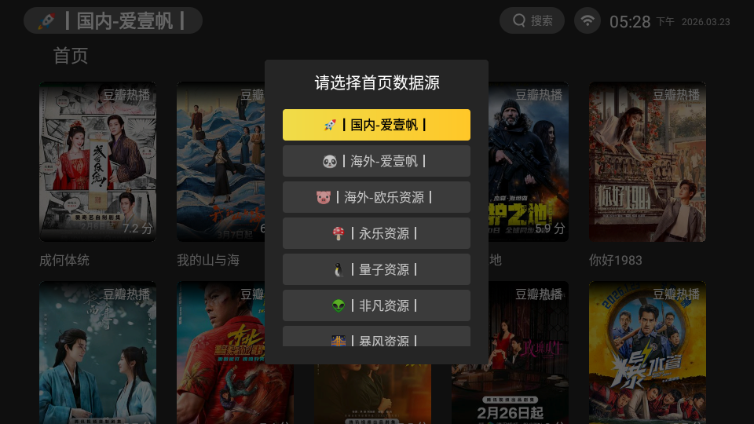The width and height of the screenshot is (754, 424).
Task: Tap the Wi-Fi network icon
Action: (x=587, y=21)
